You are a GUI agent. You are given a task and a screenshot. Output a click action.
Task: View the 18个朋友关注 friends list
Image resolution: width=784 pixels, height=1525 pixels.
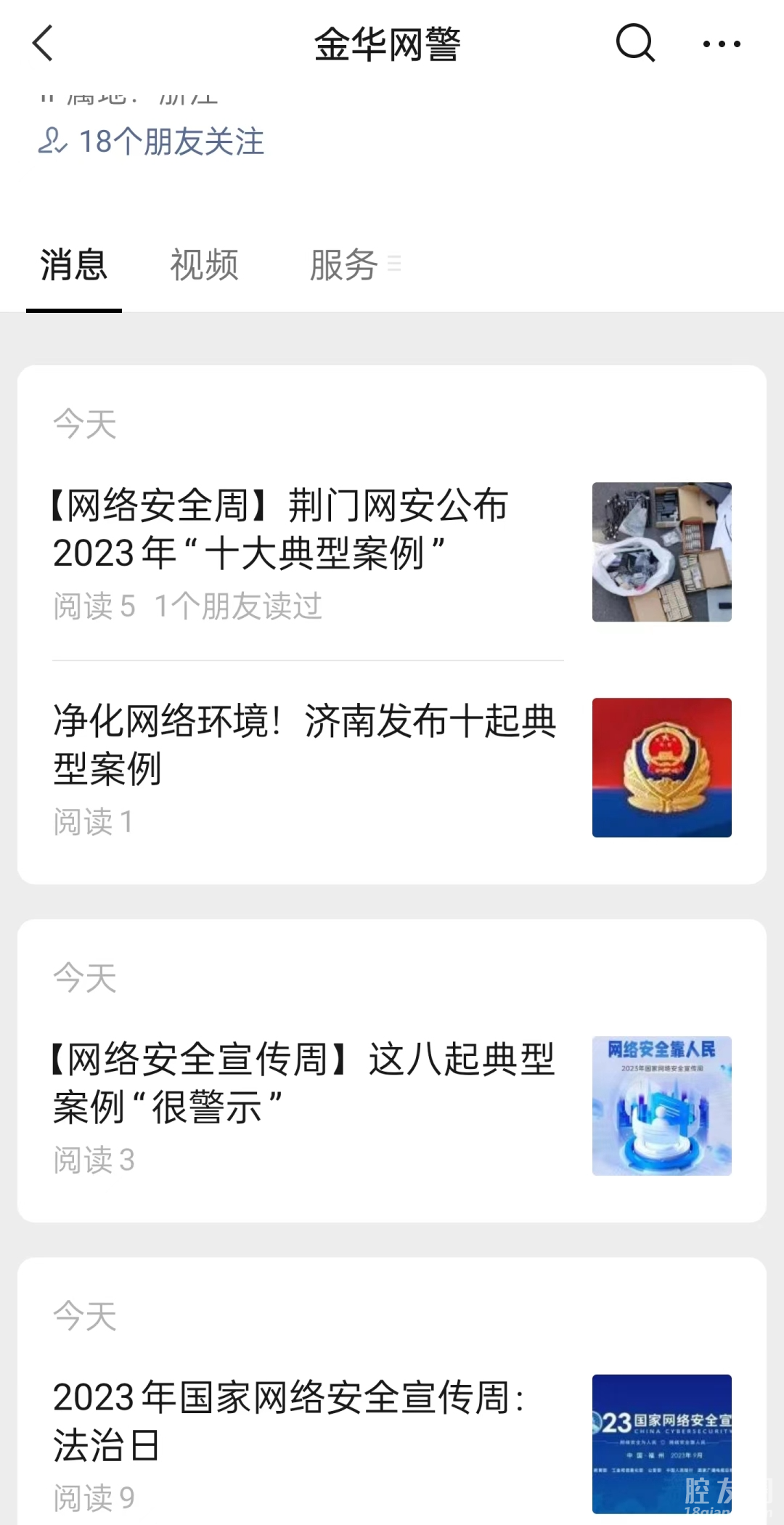(x=152, y=142)
